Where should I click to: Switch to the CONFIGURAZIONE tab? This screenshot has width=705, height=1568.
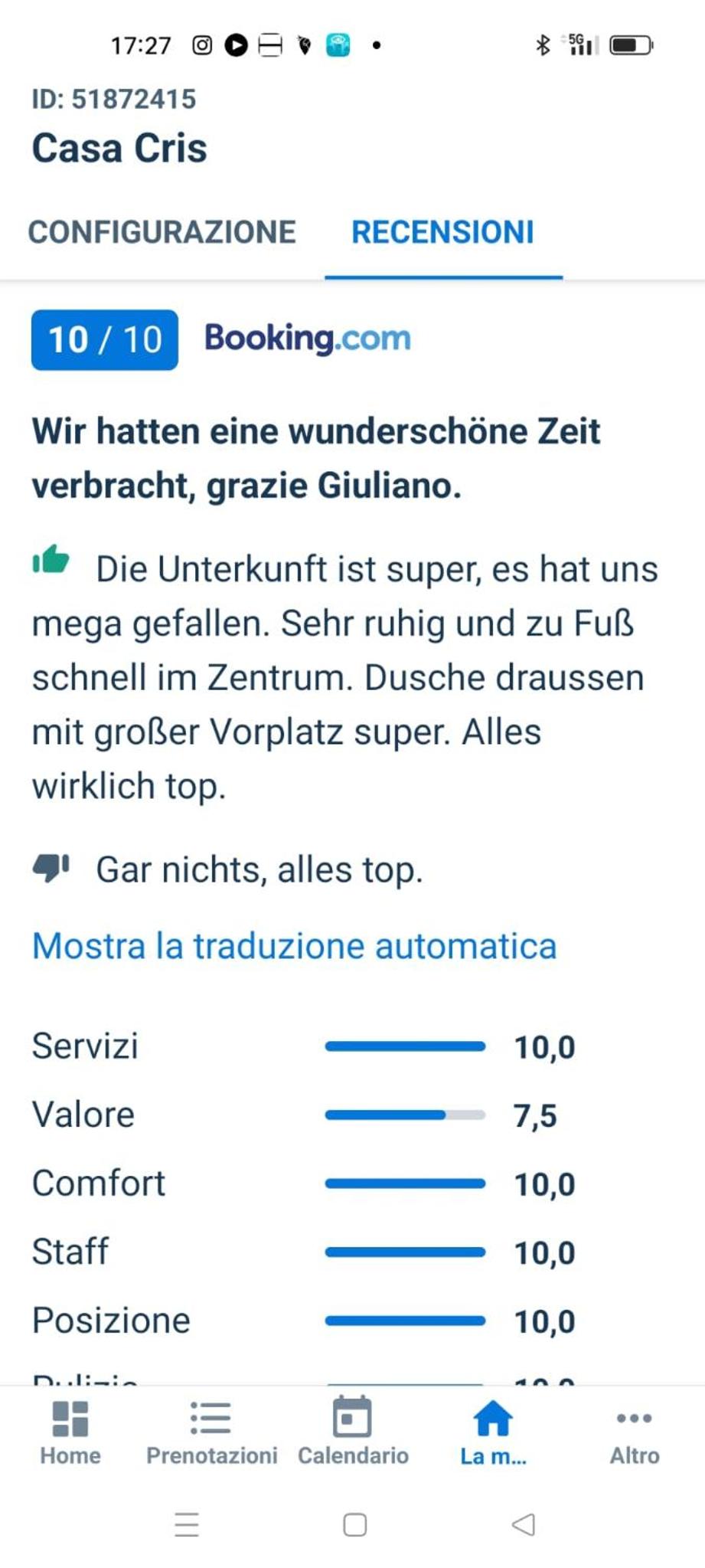(162, 232)
